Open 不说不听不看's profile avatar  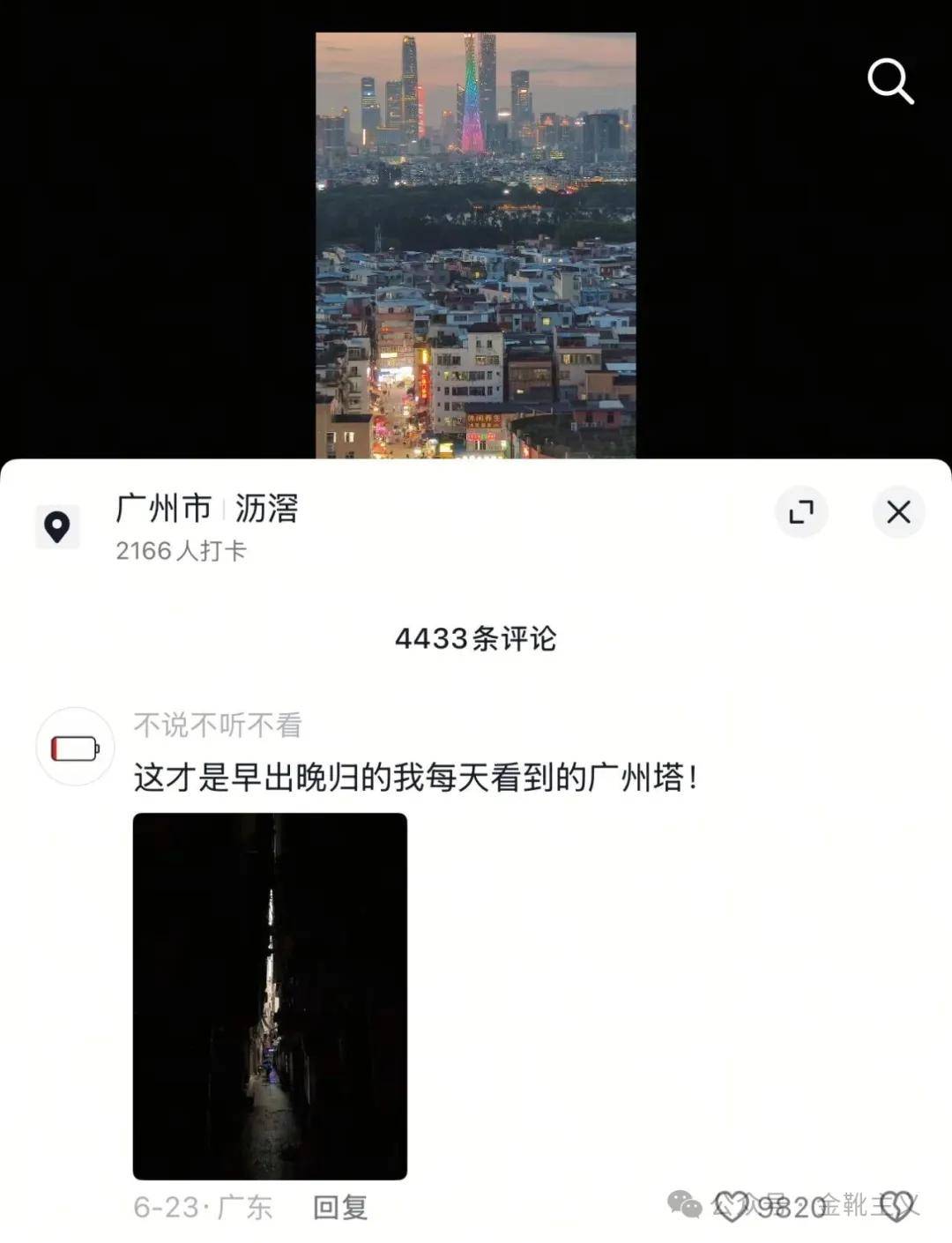(75, 748)
